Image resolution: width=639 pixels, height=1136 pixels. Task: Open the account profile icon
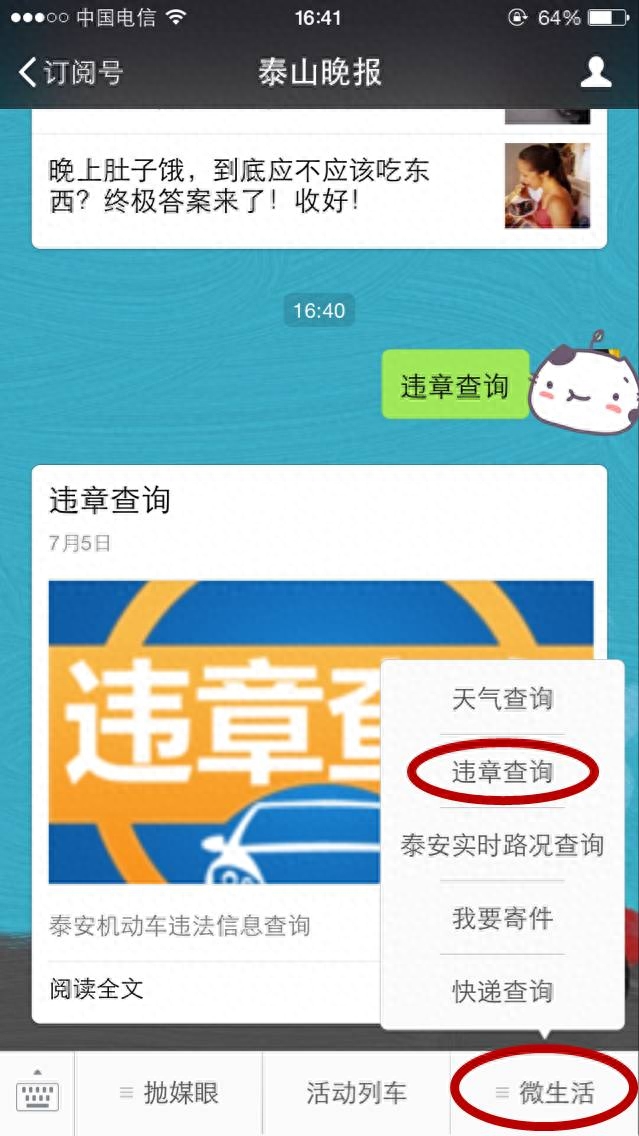pyautogui.click(x=596, y=72)
